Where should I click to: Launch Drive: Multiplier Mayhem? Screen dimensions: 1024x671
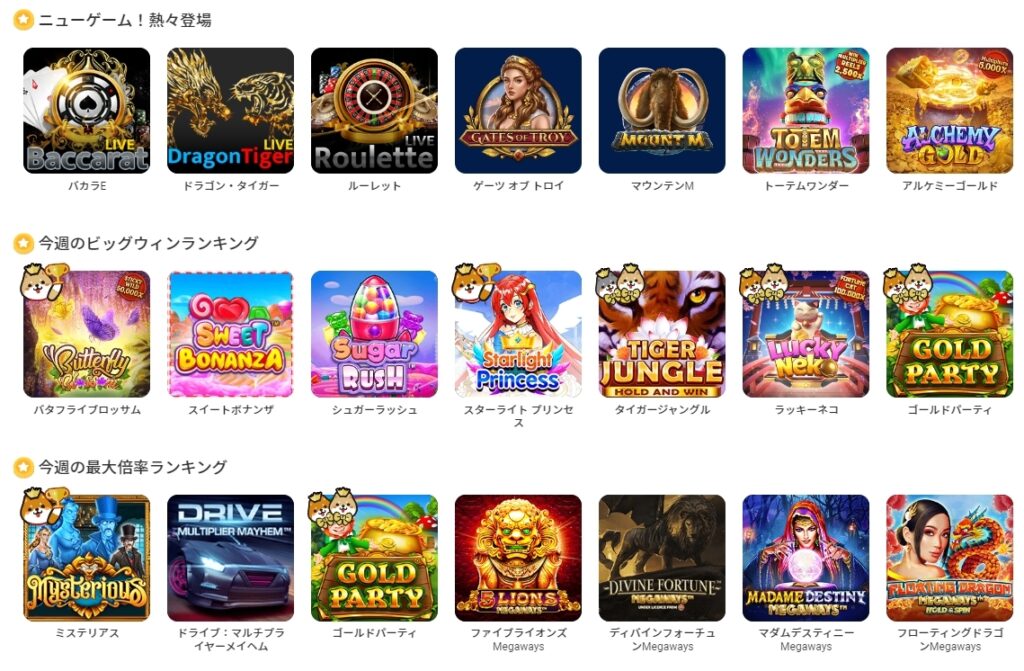[x=230, y=558]
